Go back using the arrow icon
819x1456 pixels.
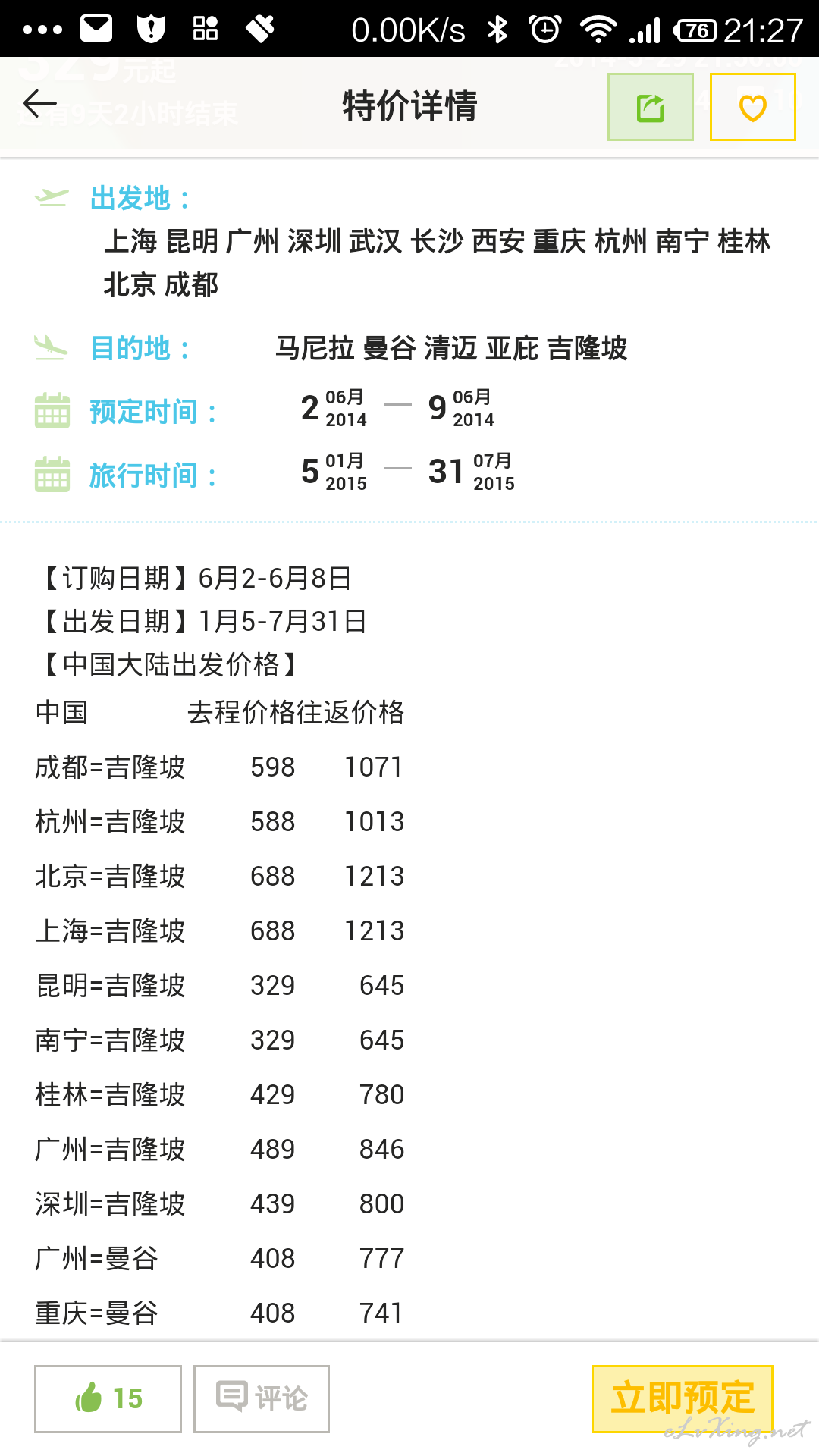[40, 104]
